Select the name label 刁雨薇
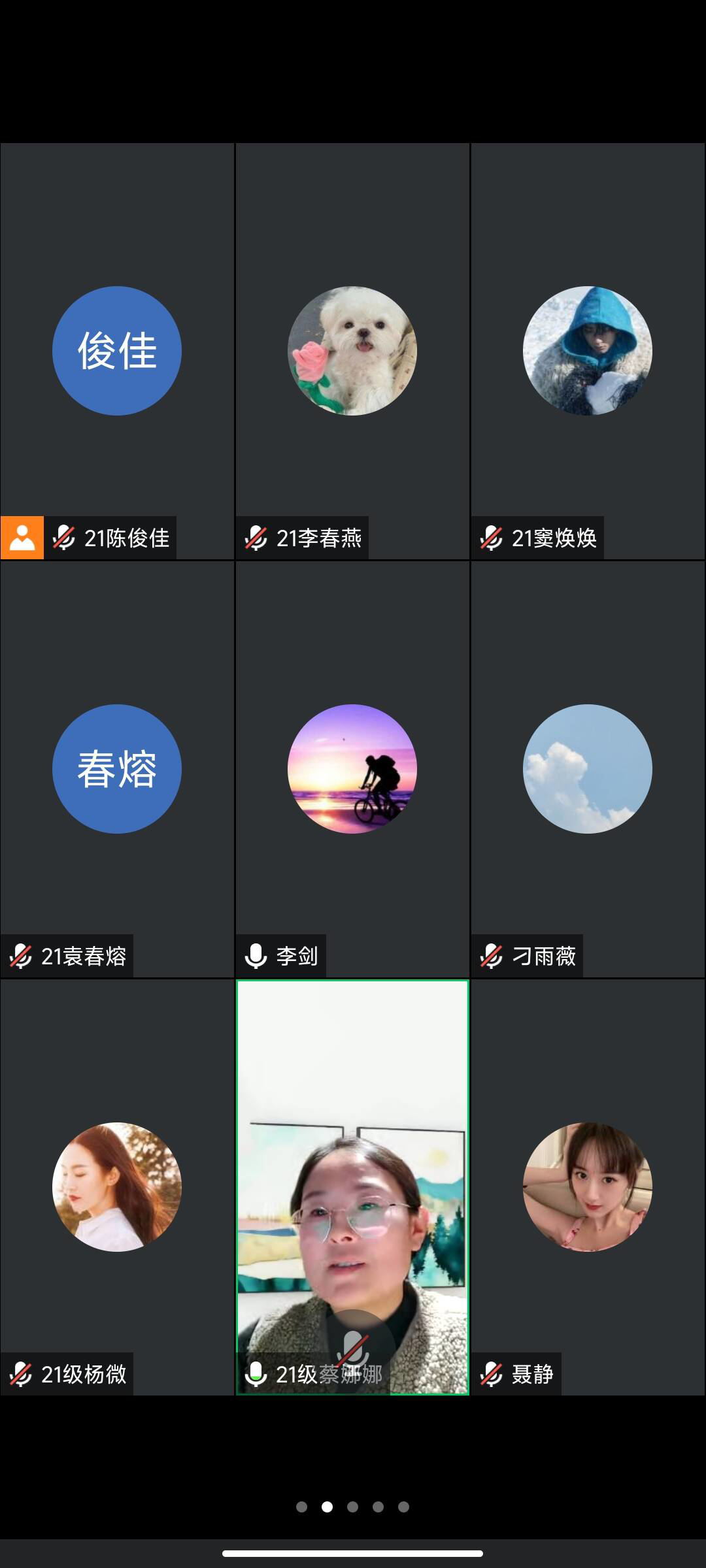This screenshot has width=706, height=1568. (545, 956)
